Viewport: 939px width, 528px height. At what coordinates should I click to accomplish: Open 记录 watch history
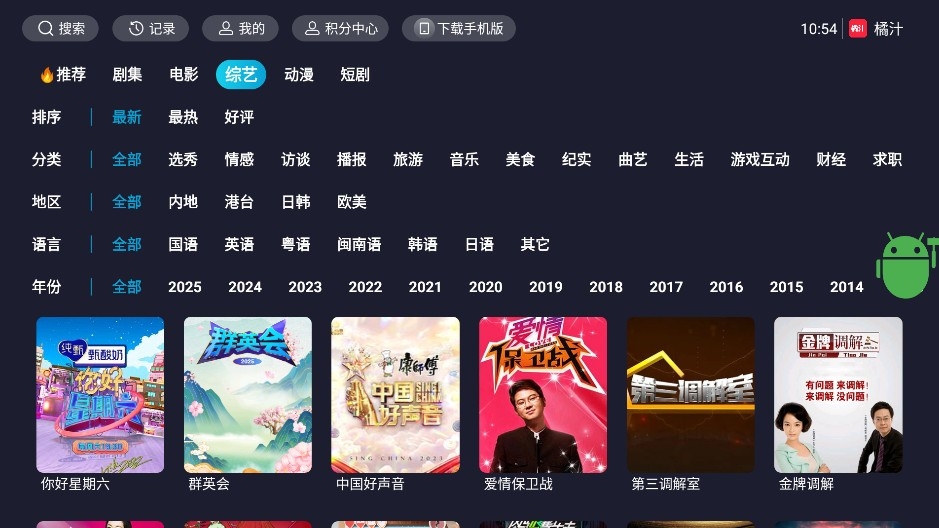click(x=150, y=28)
